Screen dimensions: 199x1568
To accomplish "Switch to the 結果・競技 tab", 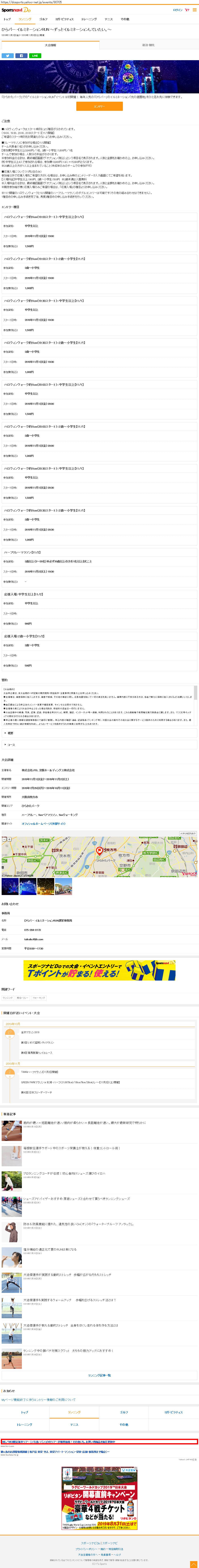I will coord(148,45).
